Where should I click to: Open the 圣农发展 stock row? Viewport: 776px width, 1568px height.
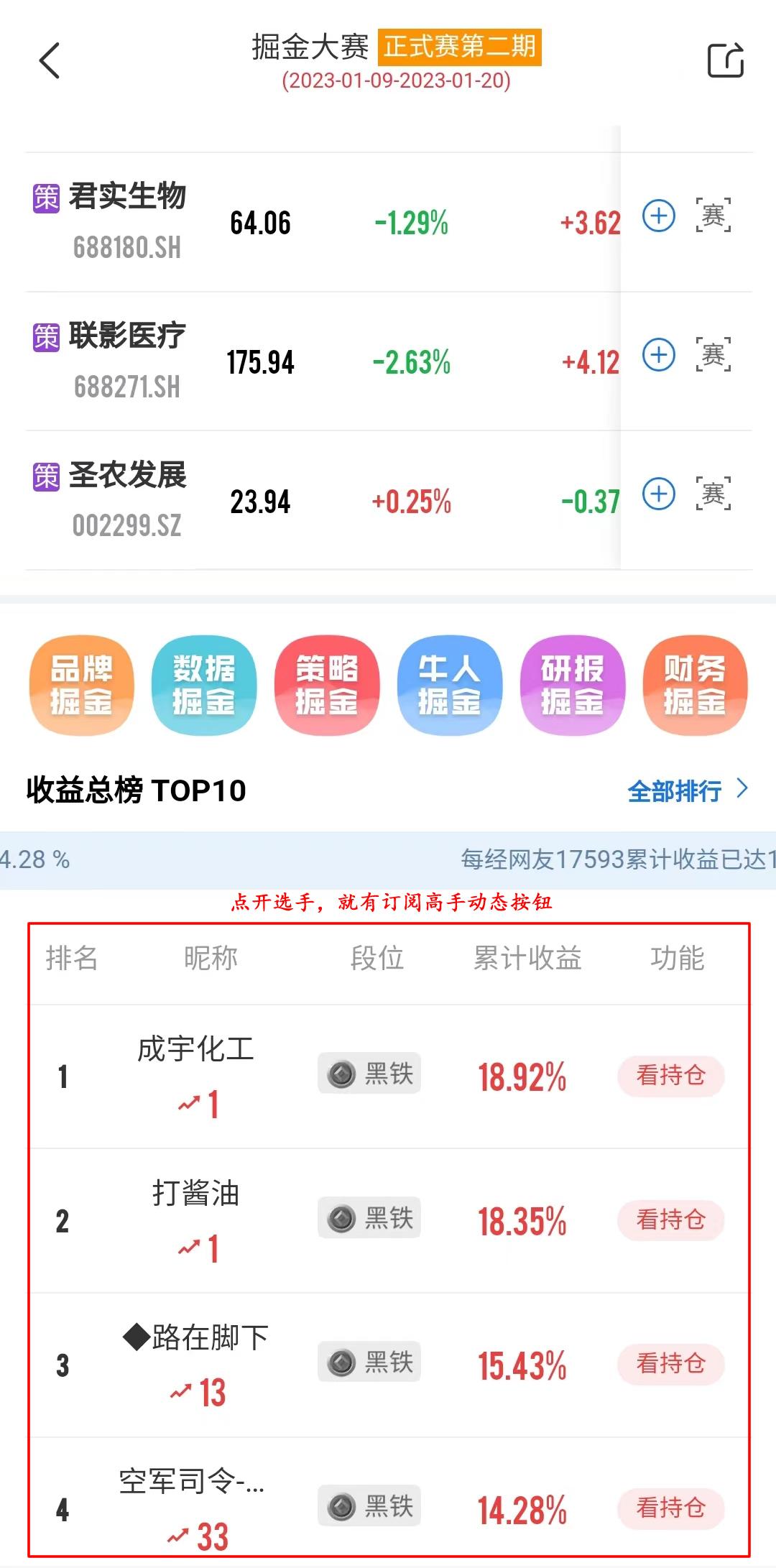coord(128,499)
